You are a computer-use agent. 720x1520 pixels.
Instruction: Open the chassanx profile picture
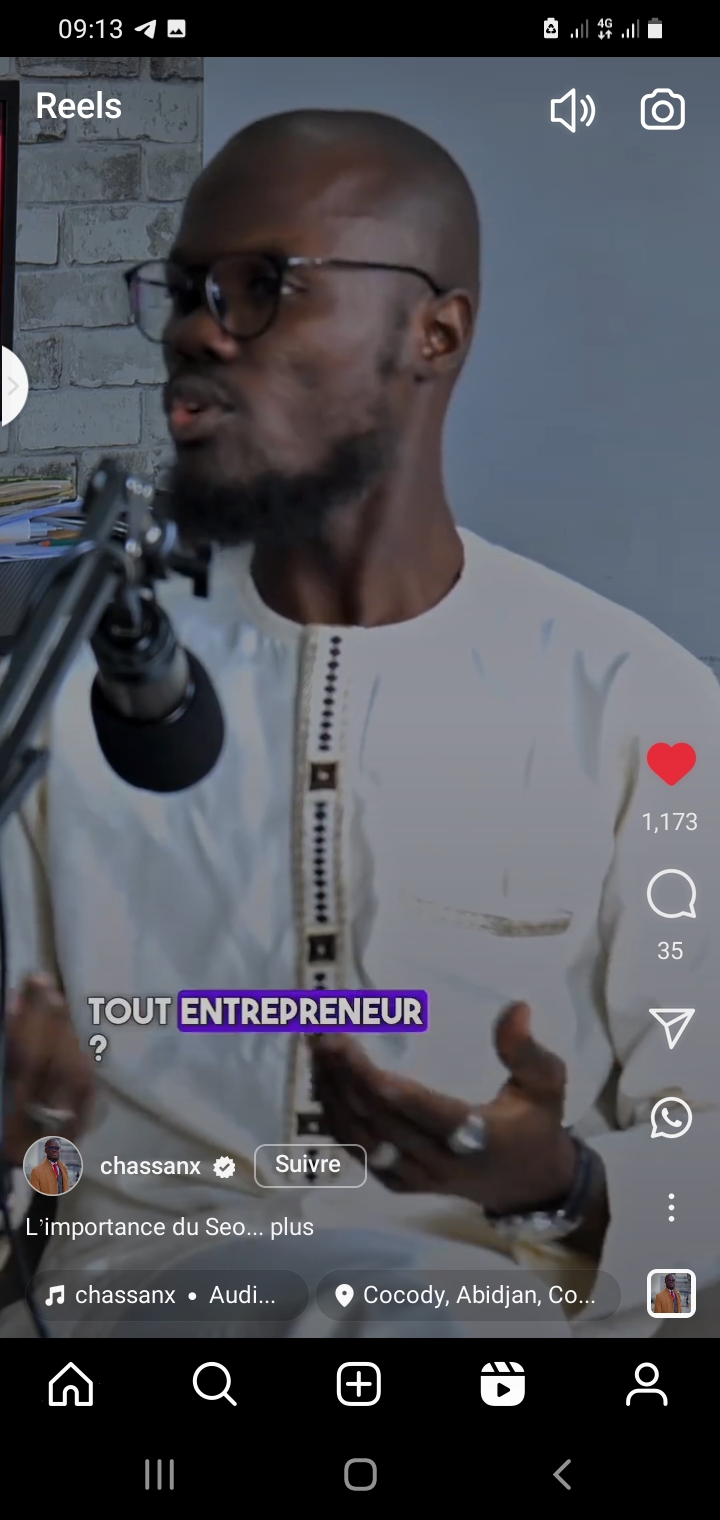pyautogui.click(x=53, y=1166)
